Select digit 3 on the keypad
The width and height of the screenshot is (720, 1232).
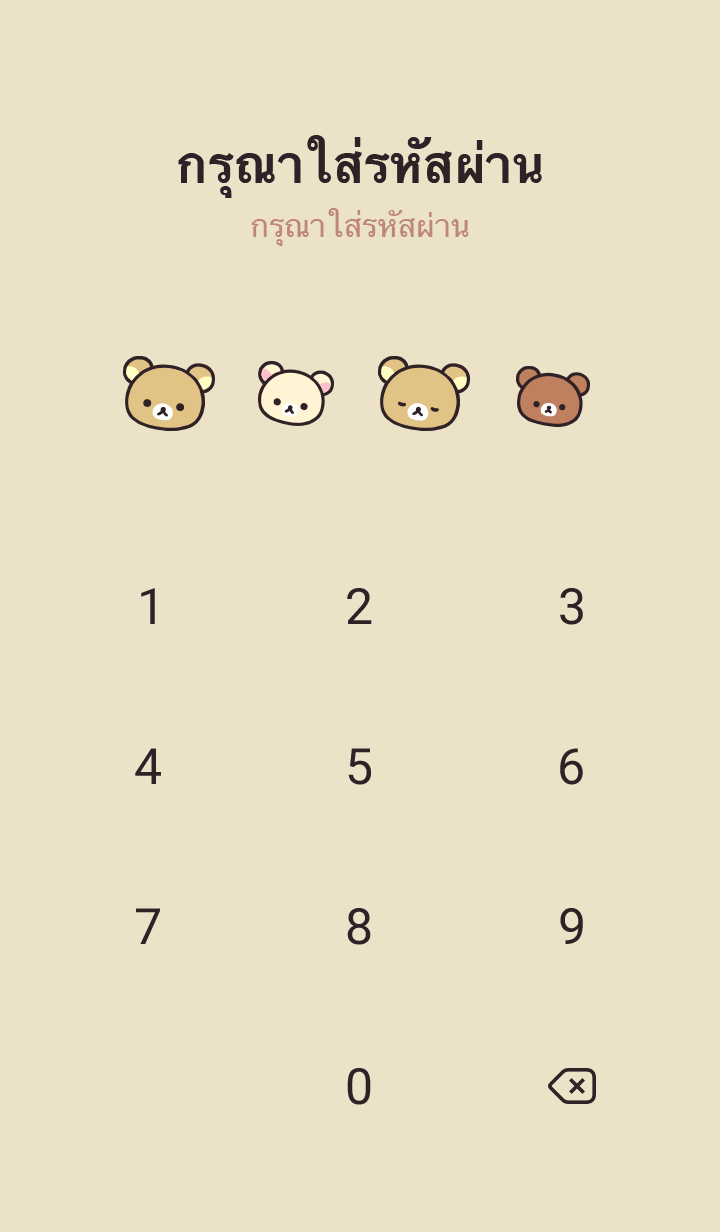571,607
